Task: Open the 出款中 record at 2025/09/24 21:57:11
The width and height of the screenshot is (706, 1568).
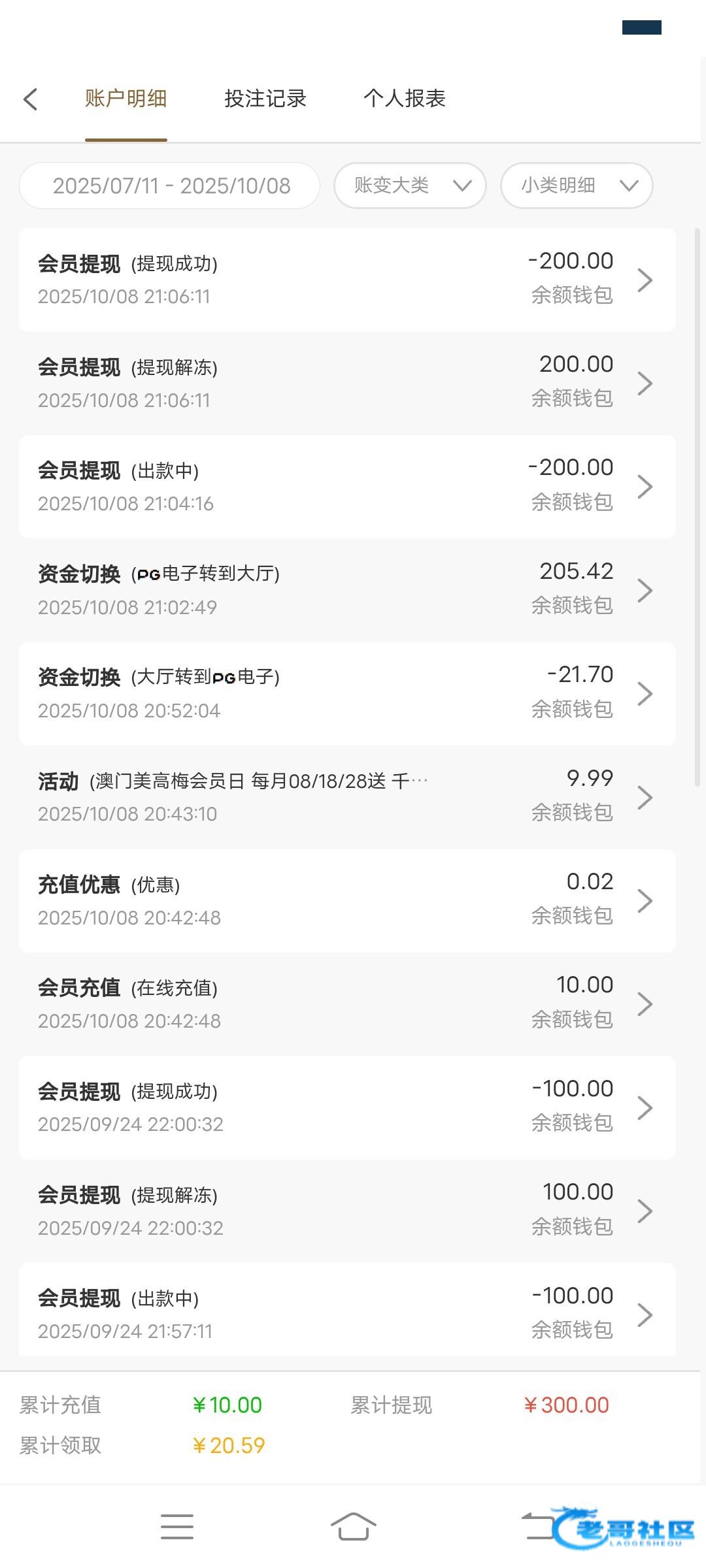Action: pyautogui.click(x=347, y=1309)
